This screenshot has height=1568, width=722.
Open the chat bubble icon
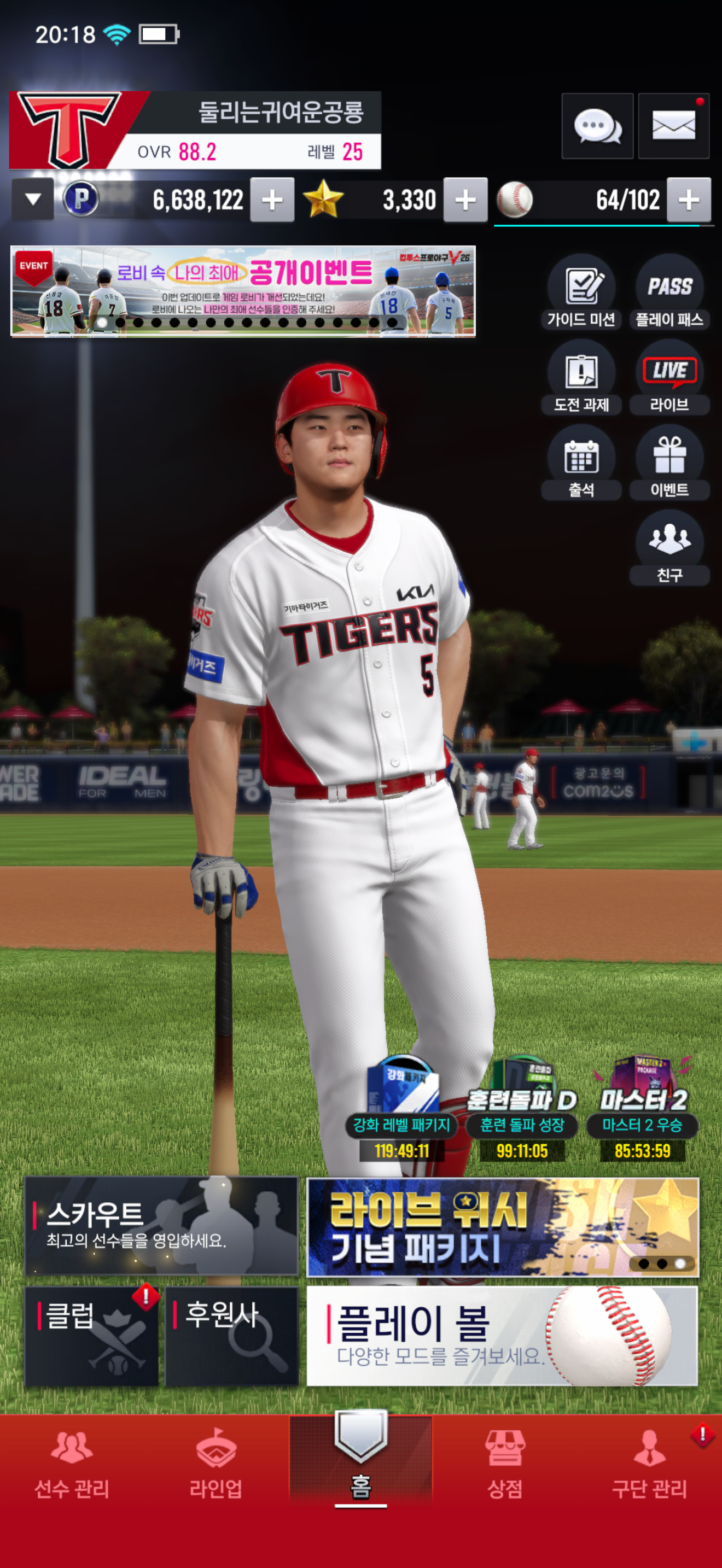click(597, 127)
